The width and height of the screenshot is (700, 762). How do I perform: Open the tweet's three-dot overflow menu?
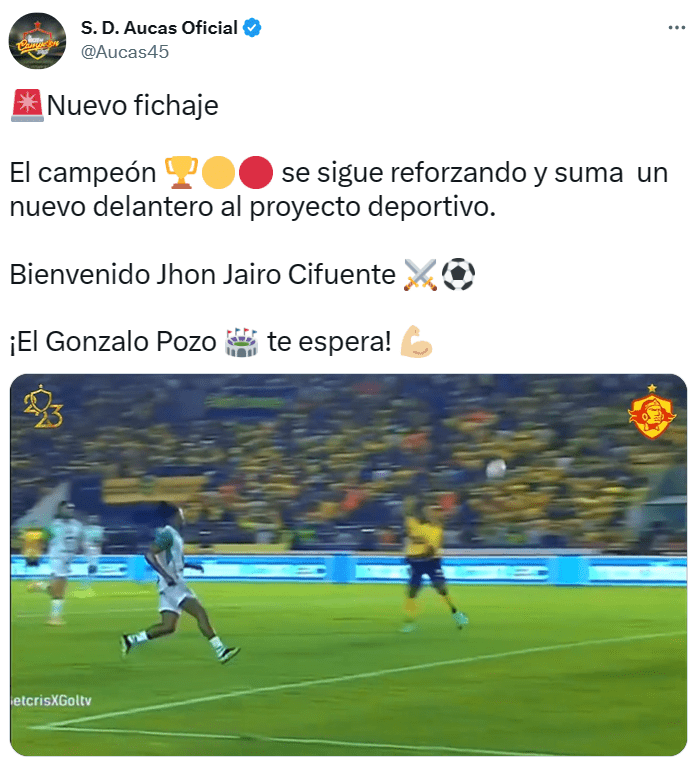coord(676,28)
